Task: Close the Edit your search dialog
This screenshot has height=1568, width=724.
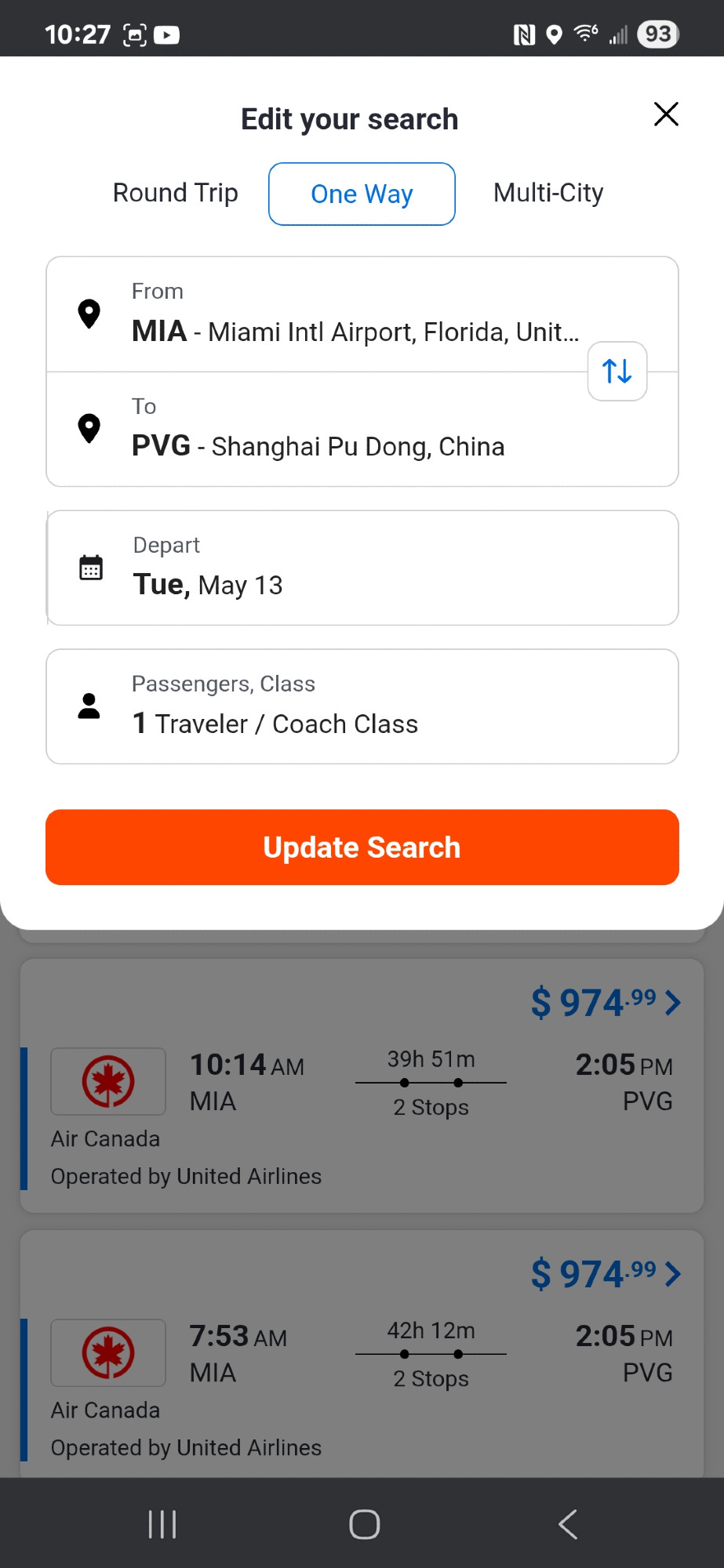Action: coord(666,114)
